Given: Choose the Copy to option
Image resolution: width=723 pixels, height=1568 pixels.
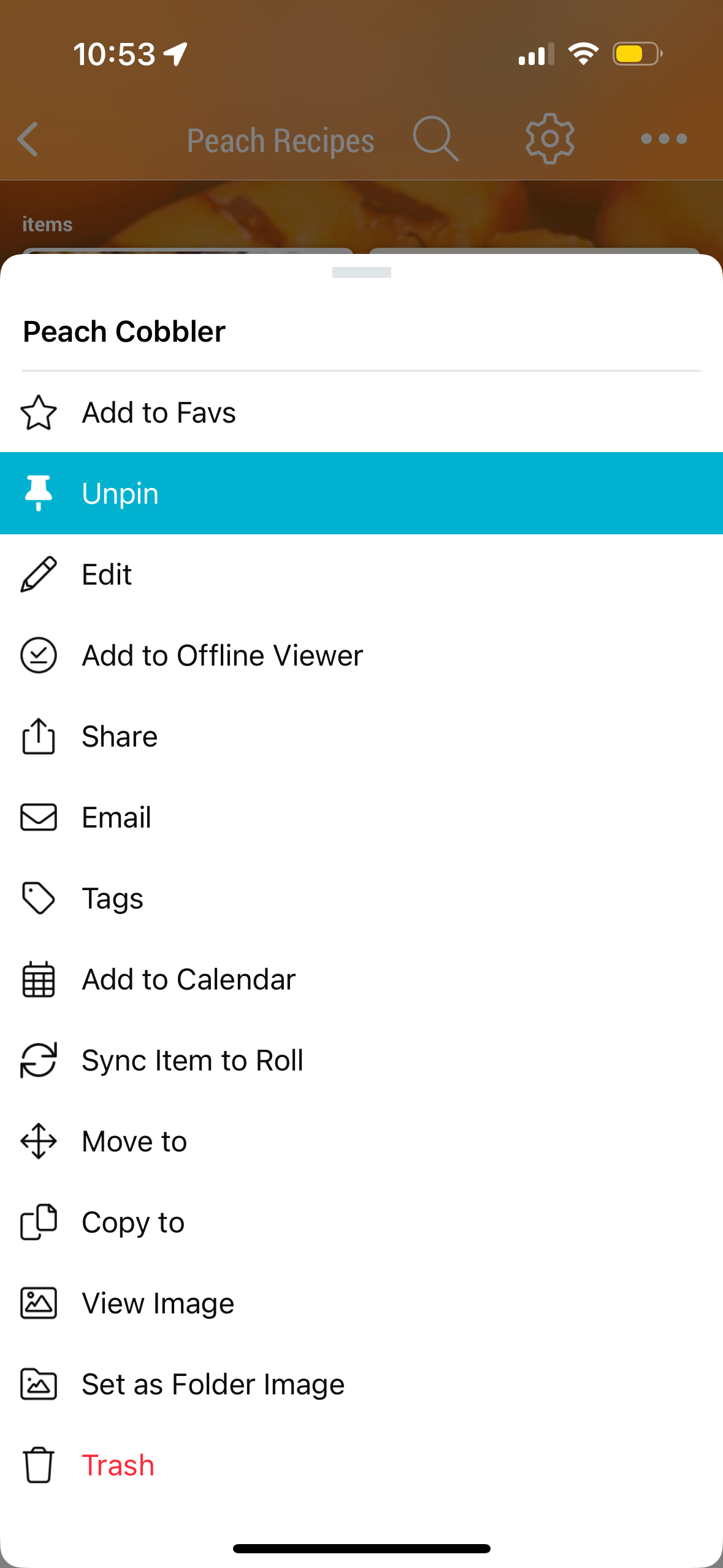Looking at the screenshot, I should pyautogui.click(x=361, y=1222).
